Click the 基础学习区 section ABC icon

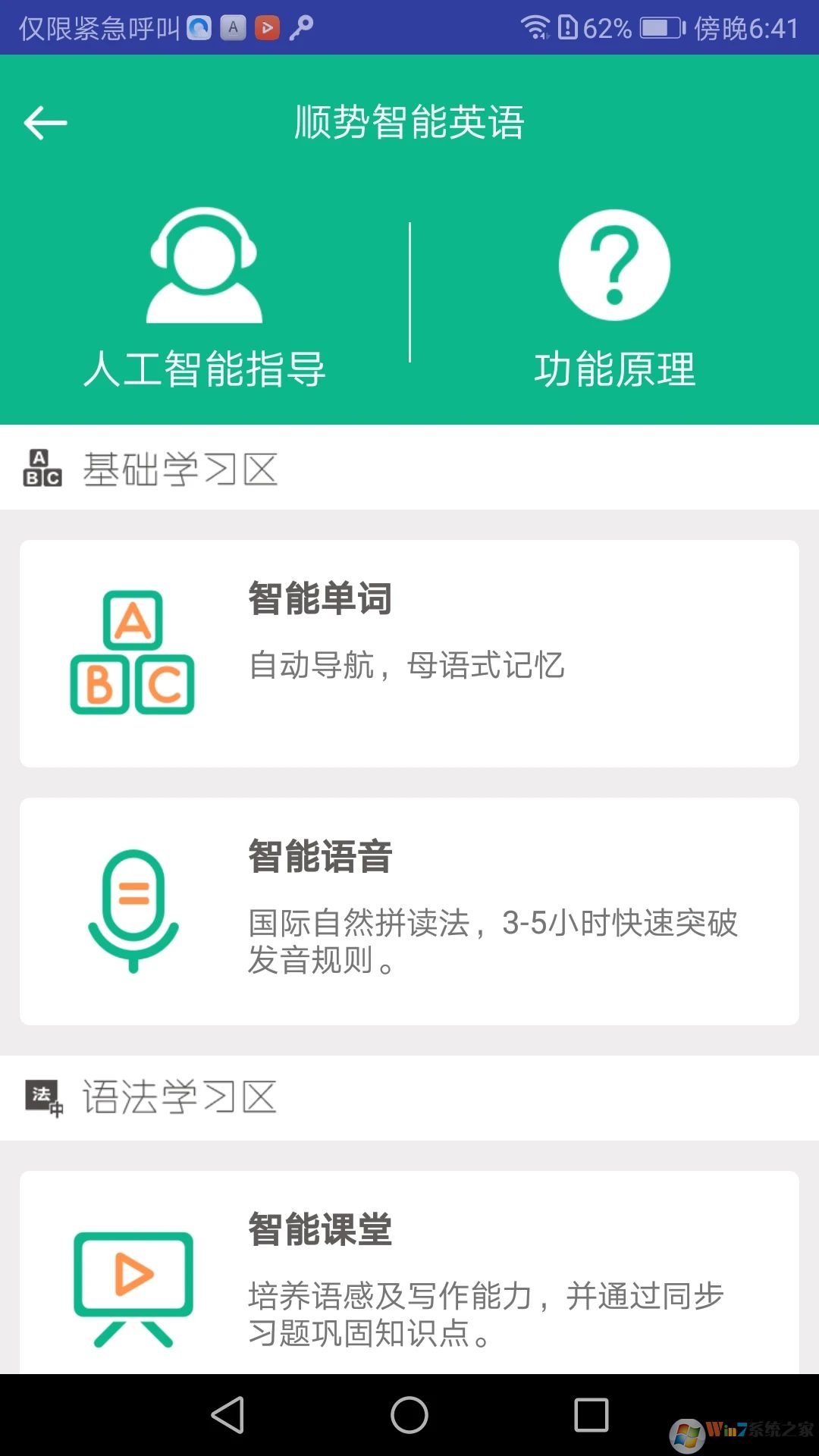click(42, 468)
